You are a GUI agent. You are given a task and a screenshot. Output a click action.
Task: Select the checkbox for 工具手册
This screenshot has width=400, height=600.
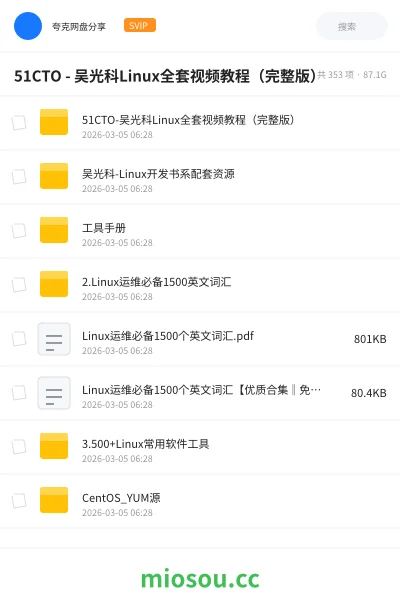pos(19,231)
